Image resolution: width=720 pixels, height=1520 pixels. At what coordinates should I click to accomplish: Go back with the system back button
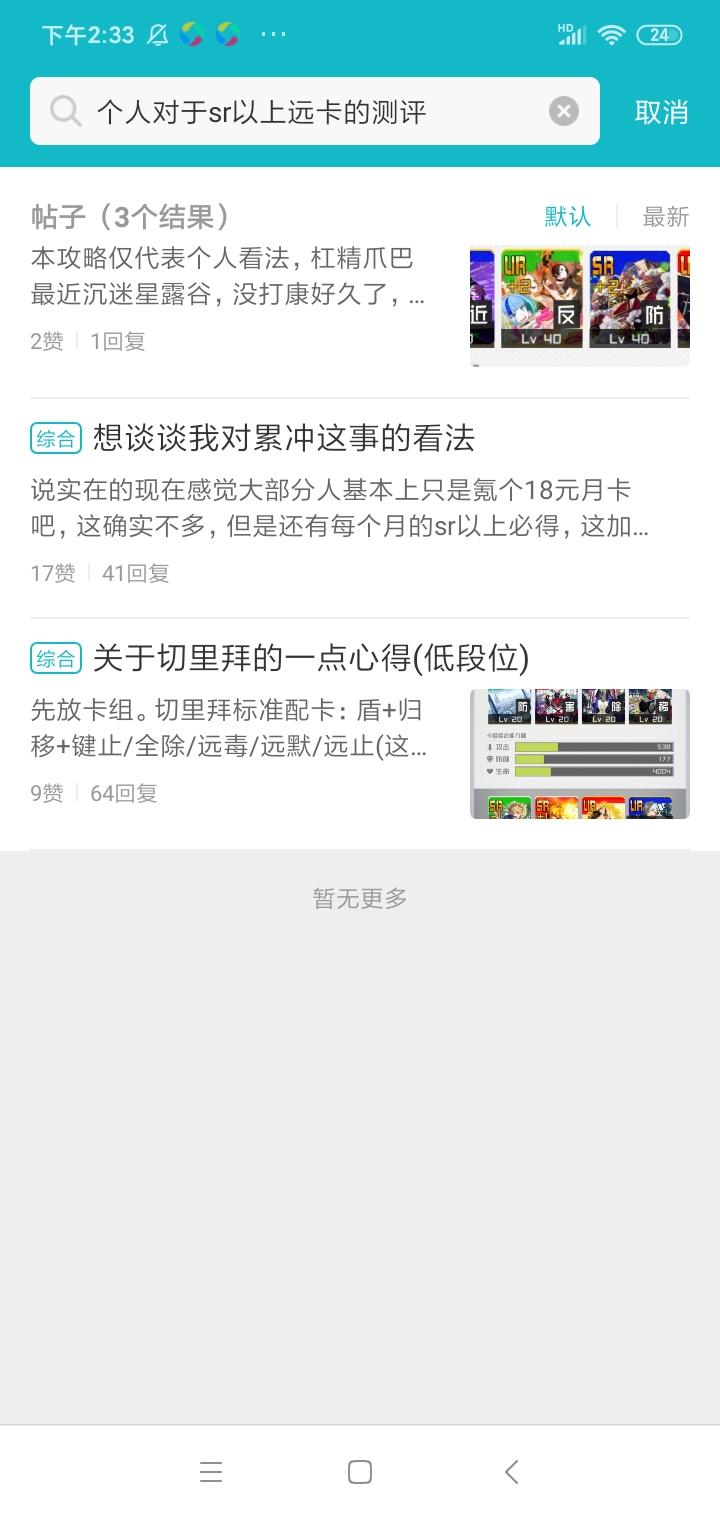click(511, 1471)
